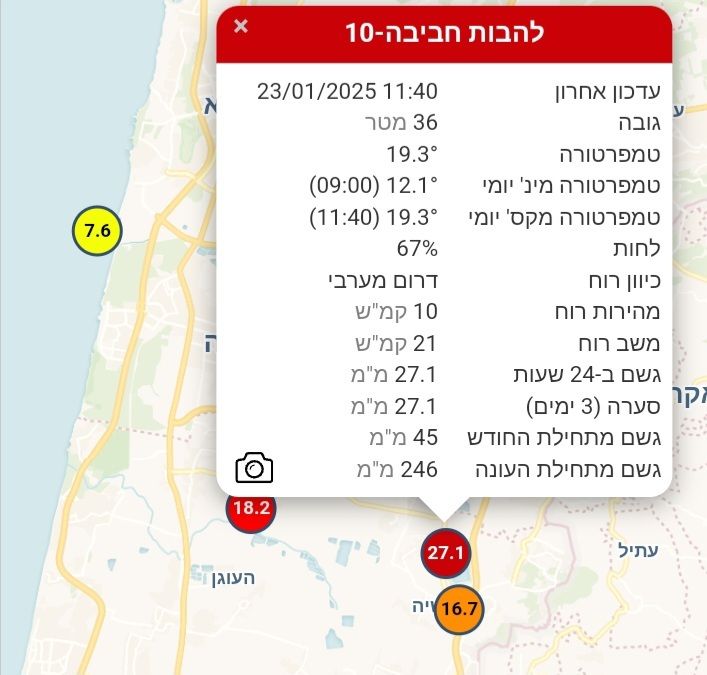Open the station camera icon
The width and height of the screenshot is (707, 675).
coord(255,467)
